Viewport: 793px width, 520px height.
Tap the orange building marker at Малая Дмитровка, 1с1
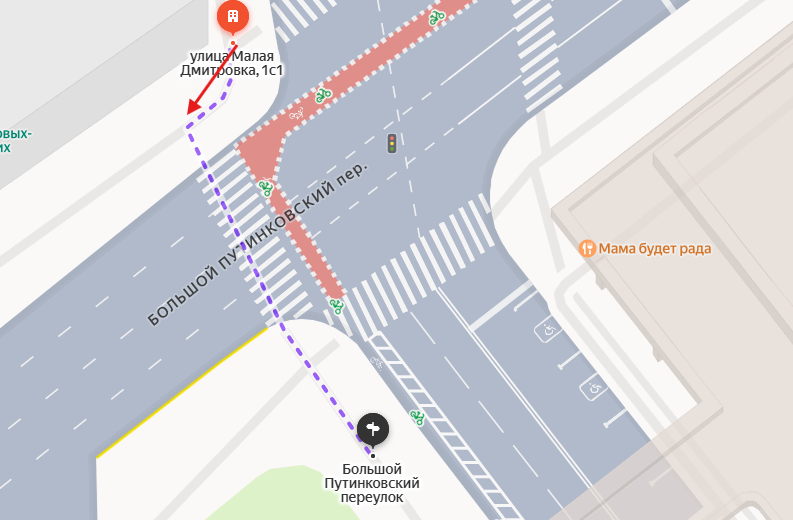[x=233, y=15]
